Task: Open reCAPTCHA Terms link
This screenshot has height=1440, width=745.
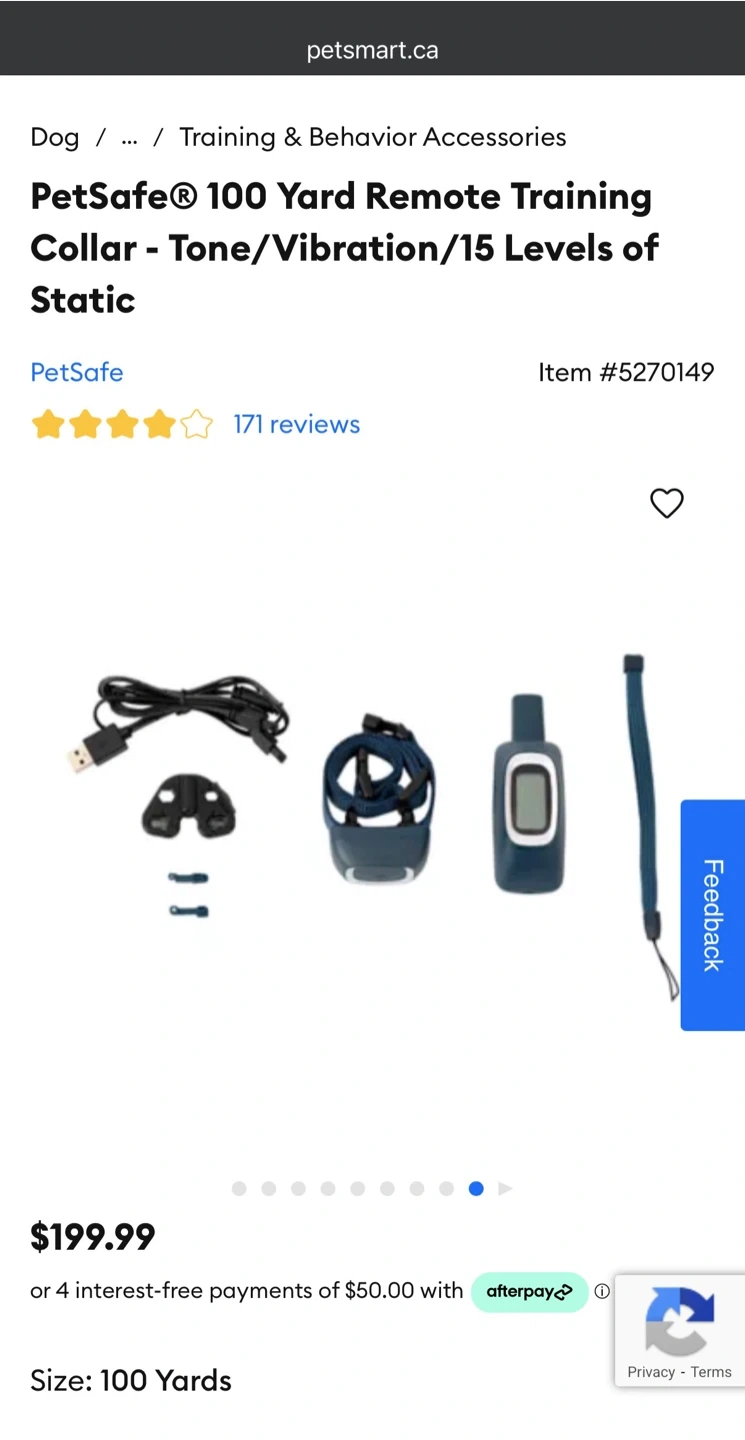Action: (x=711, y=1372)
